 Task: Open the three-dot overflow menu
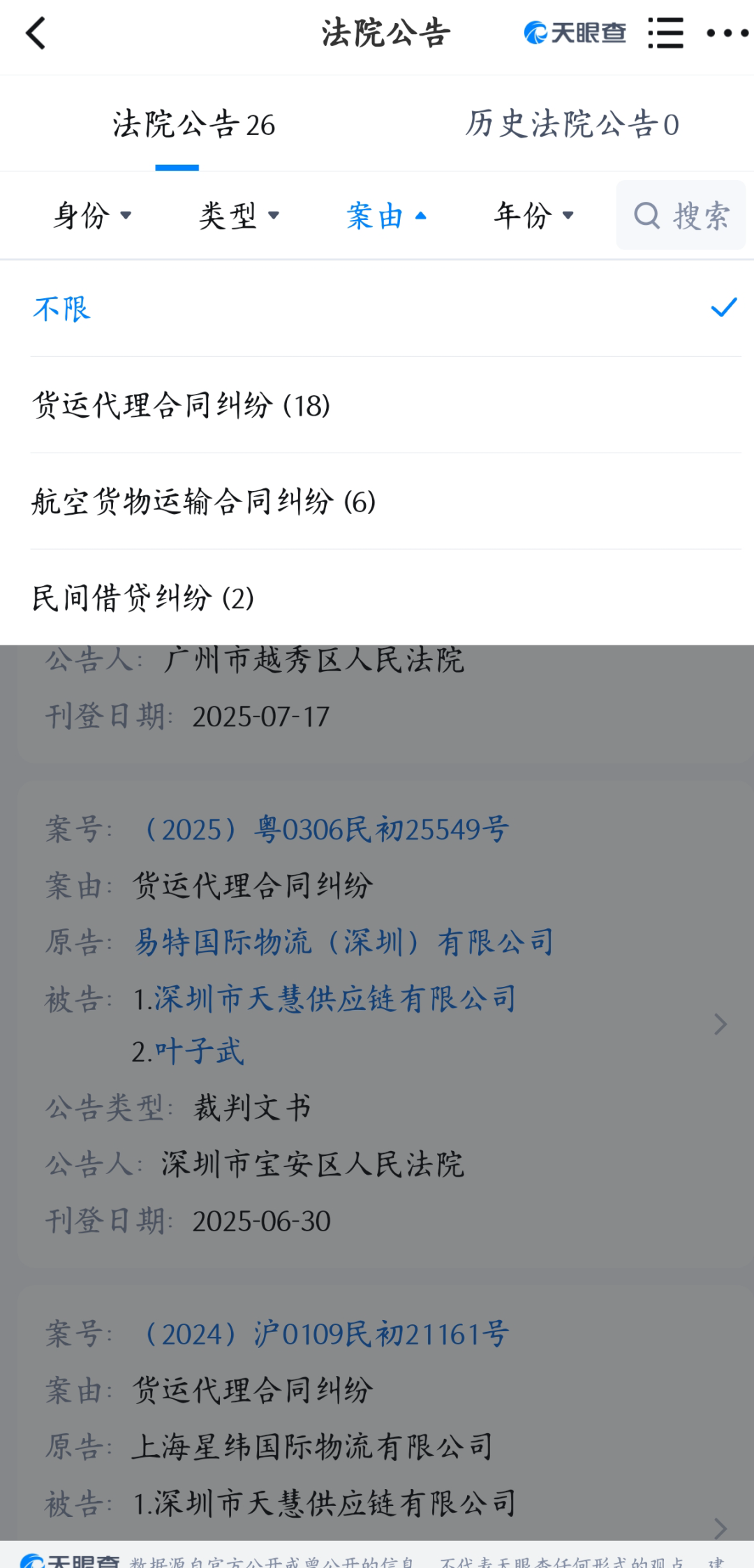point(727,33)
